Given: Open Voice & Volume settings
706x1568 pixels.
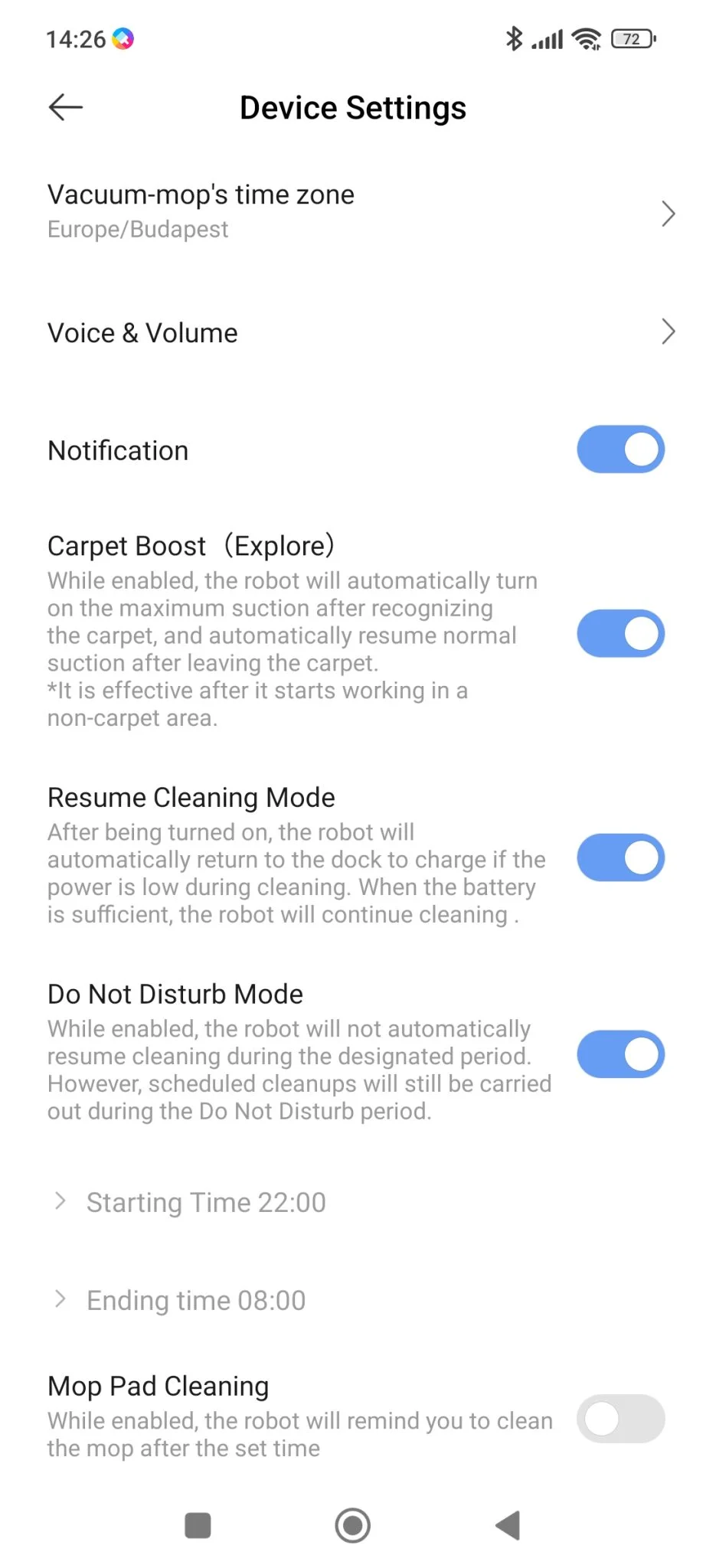Looking at the screenshot, I should (x=352, y=333).
